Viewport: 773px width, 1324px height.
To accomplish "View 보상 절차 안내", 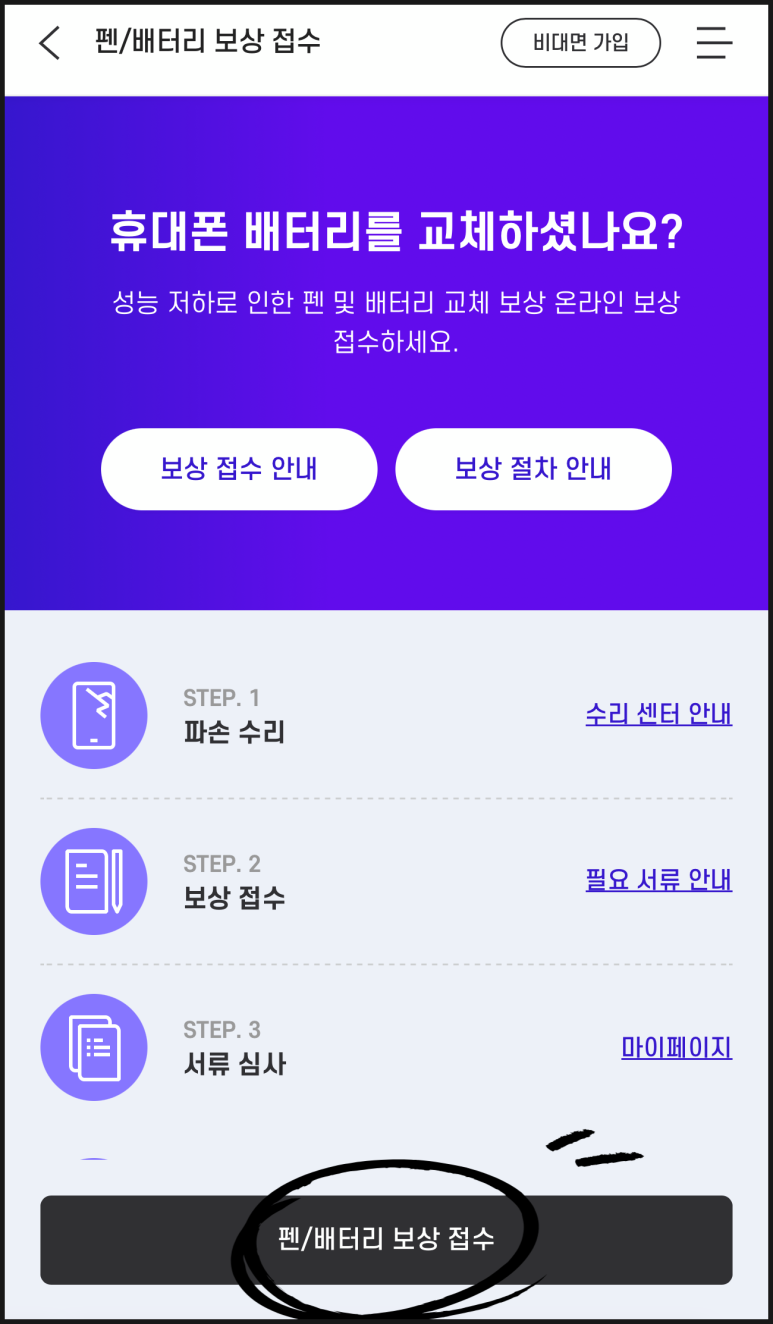I will (533, 469).
